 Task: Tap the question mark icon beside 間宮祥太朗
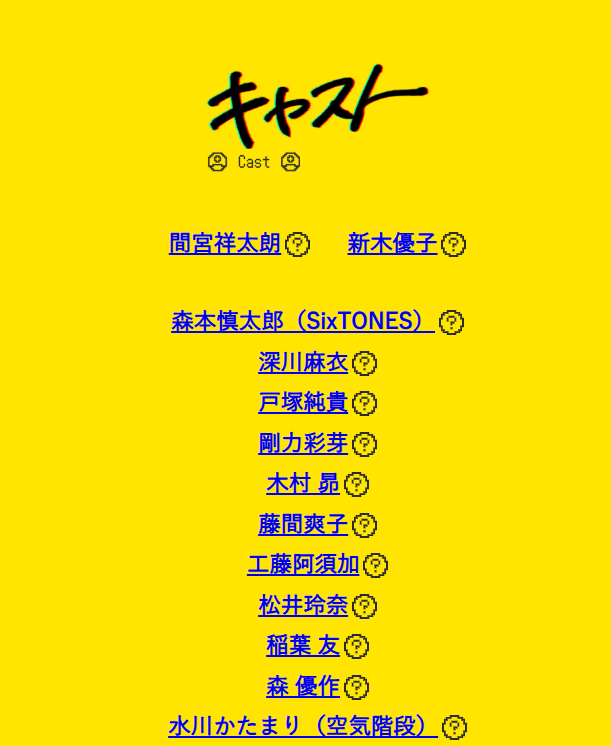pos(297,245)
